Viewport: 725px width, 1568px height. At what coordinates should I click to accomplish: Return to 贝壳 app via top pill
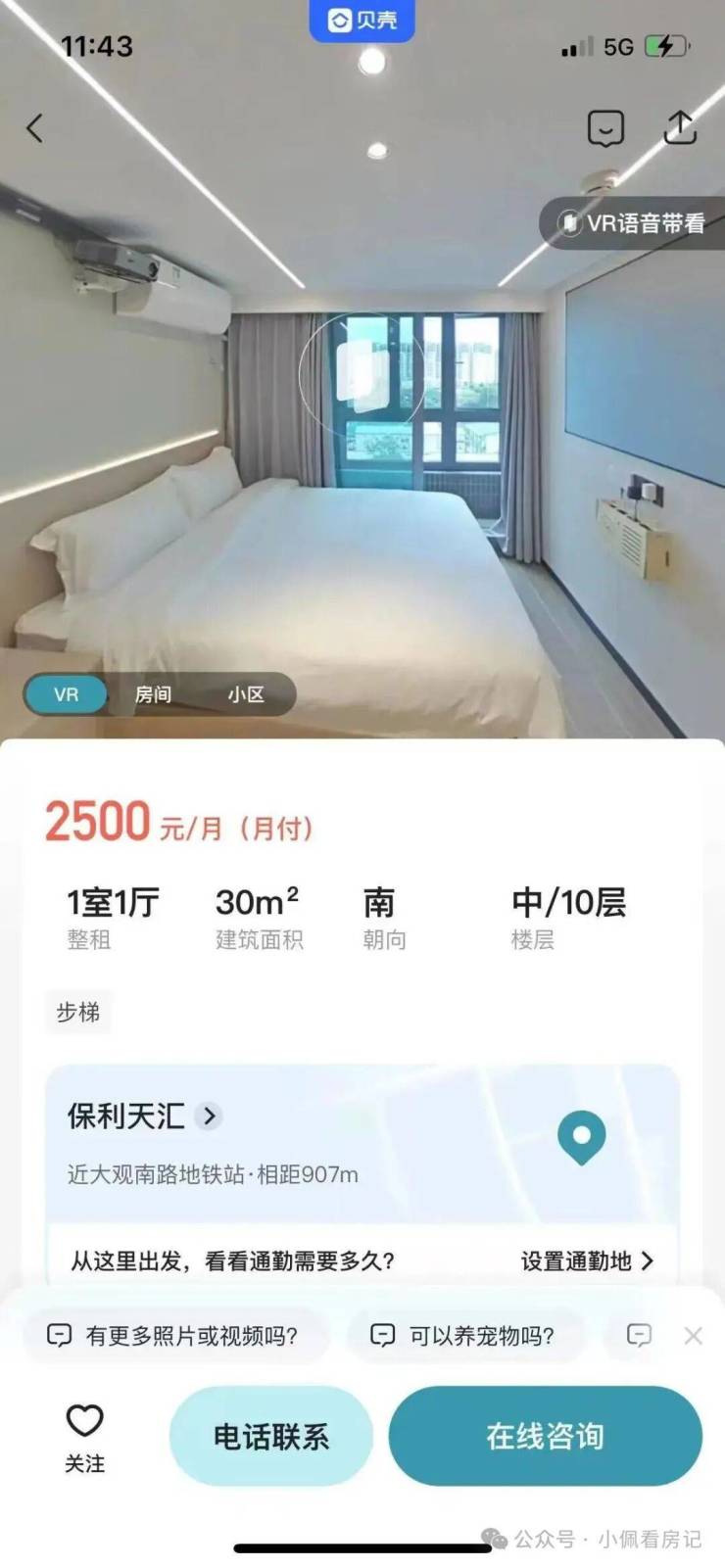pos(362,21)
